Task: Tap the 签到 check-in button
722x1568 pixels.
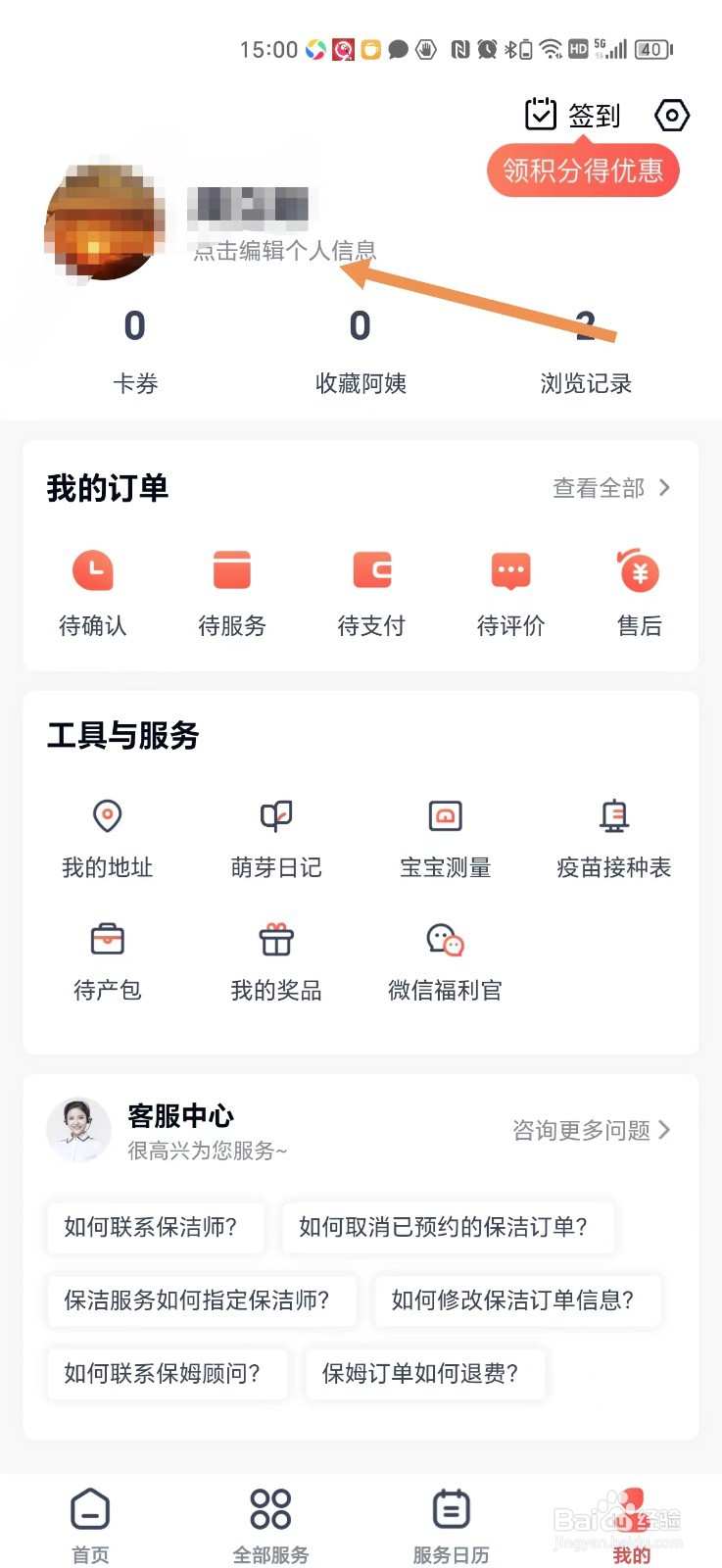Action: point(573,116)
